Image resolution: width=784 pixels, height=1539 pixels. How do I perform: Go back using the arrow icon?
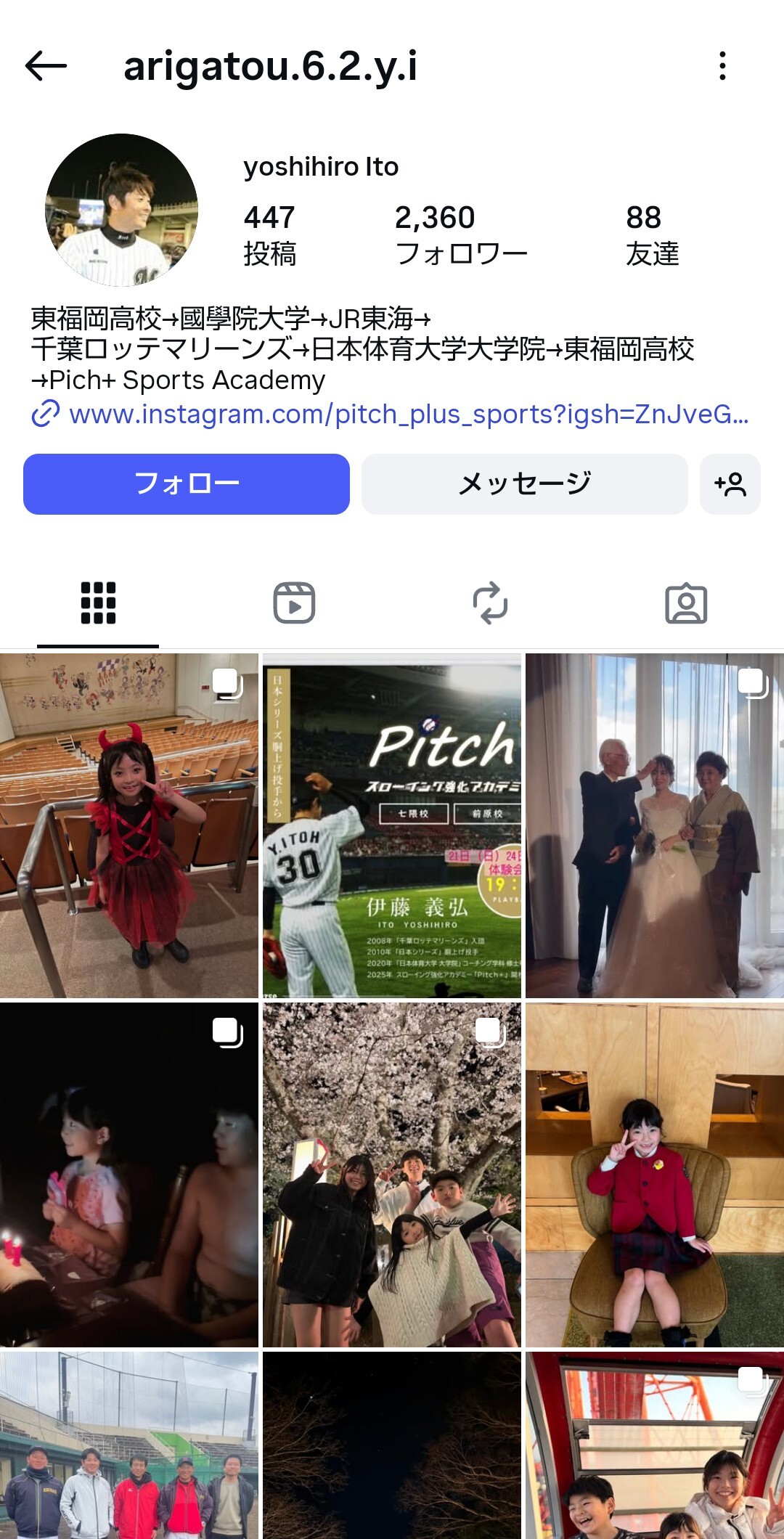46,66
